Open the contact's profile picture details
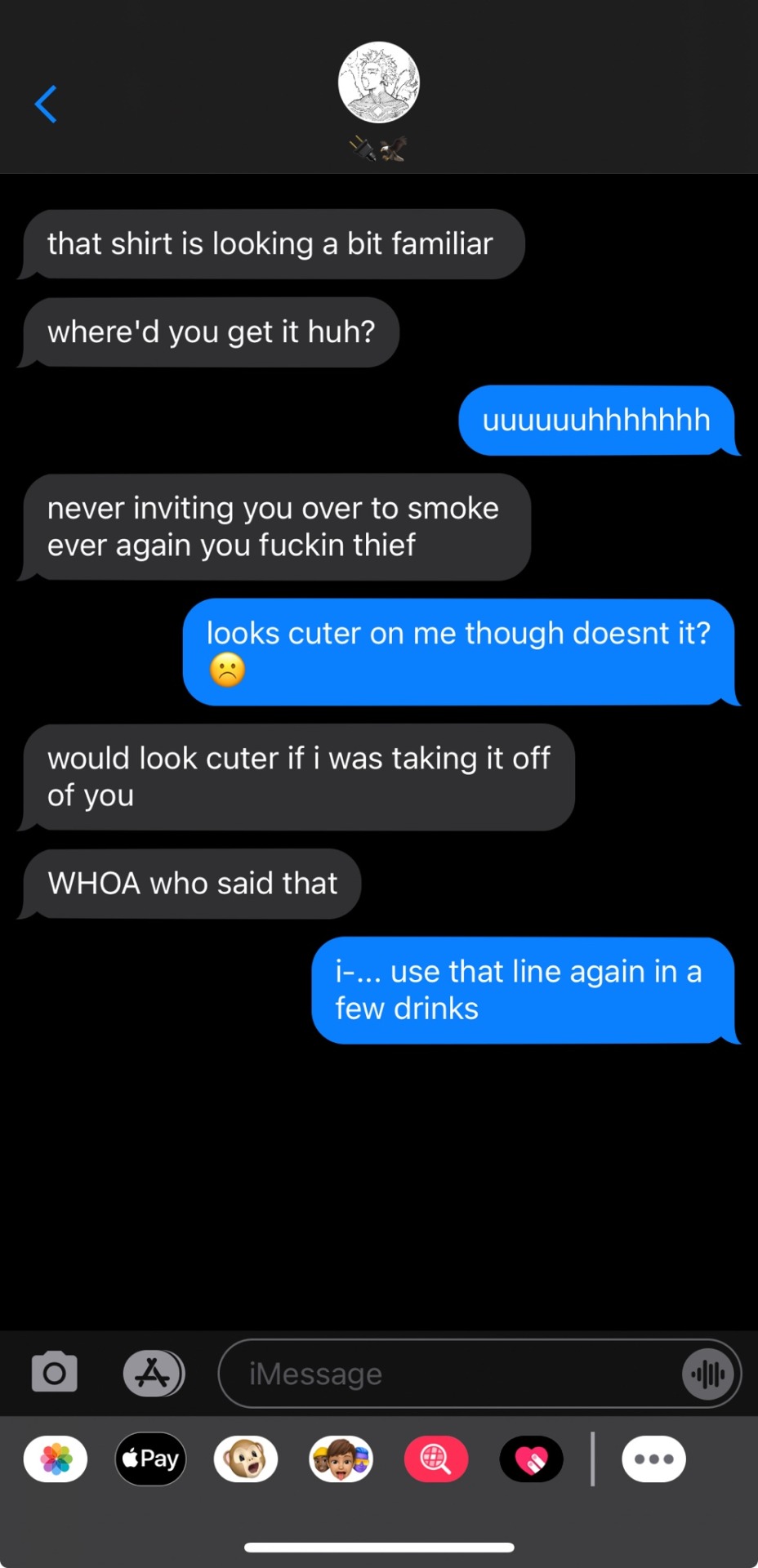 click(x=379, y=82)
